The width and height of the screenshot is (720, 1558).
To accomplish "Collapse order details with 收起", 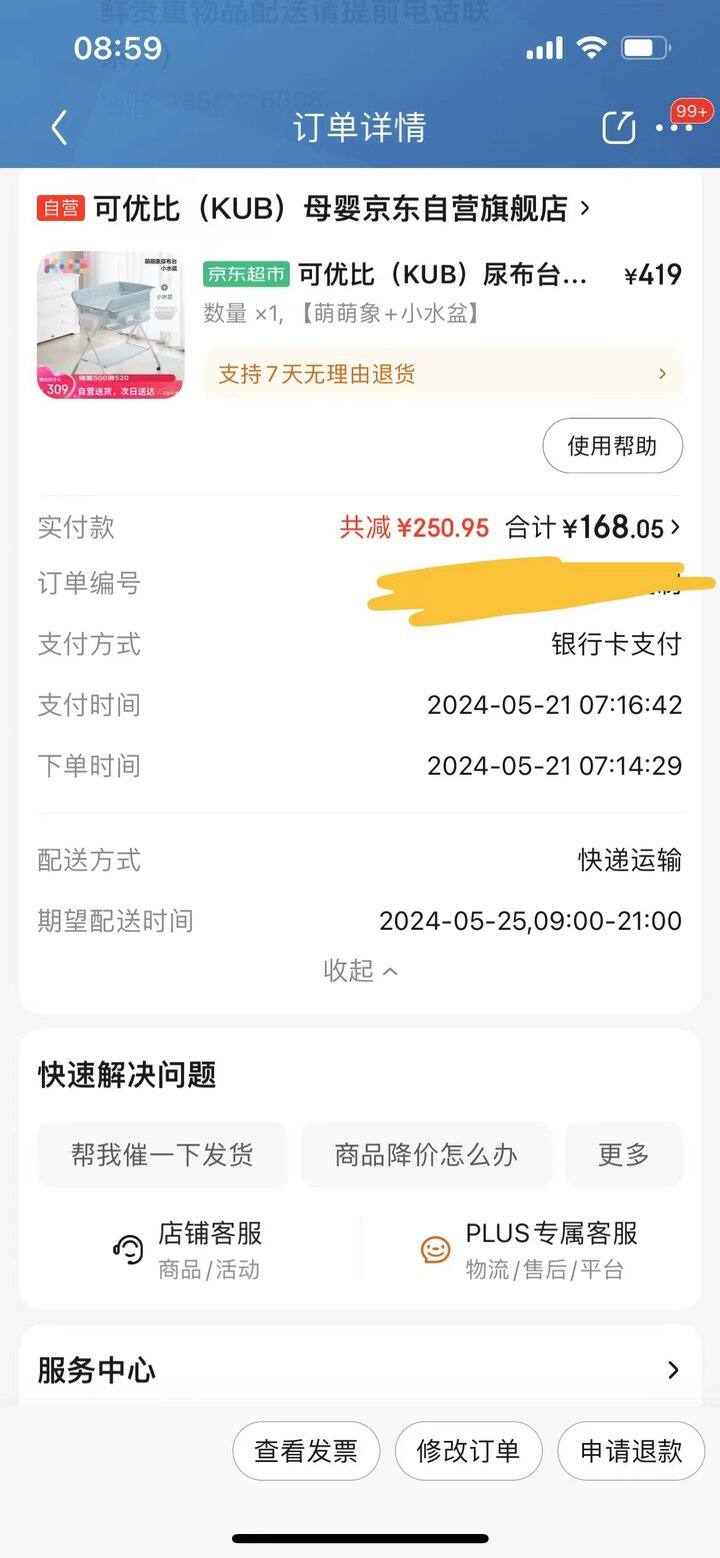I will pos(360,970).
